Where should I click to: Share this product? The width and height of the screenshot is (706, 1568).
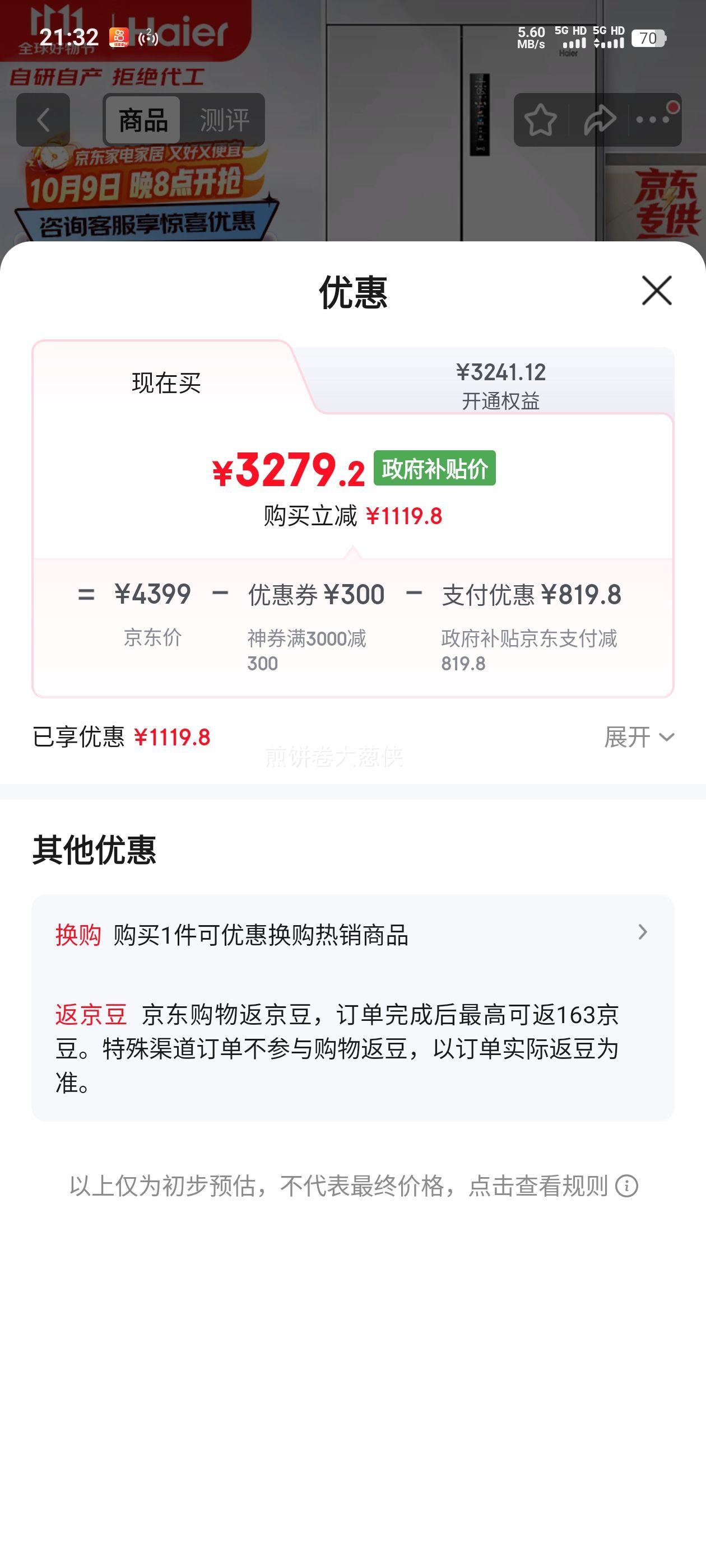click(x=600, y=120)
